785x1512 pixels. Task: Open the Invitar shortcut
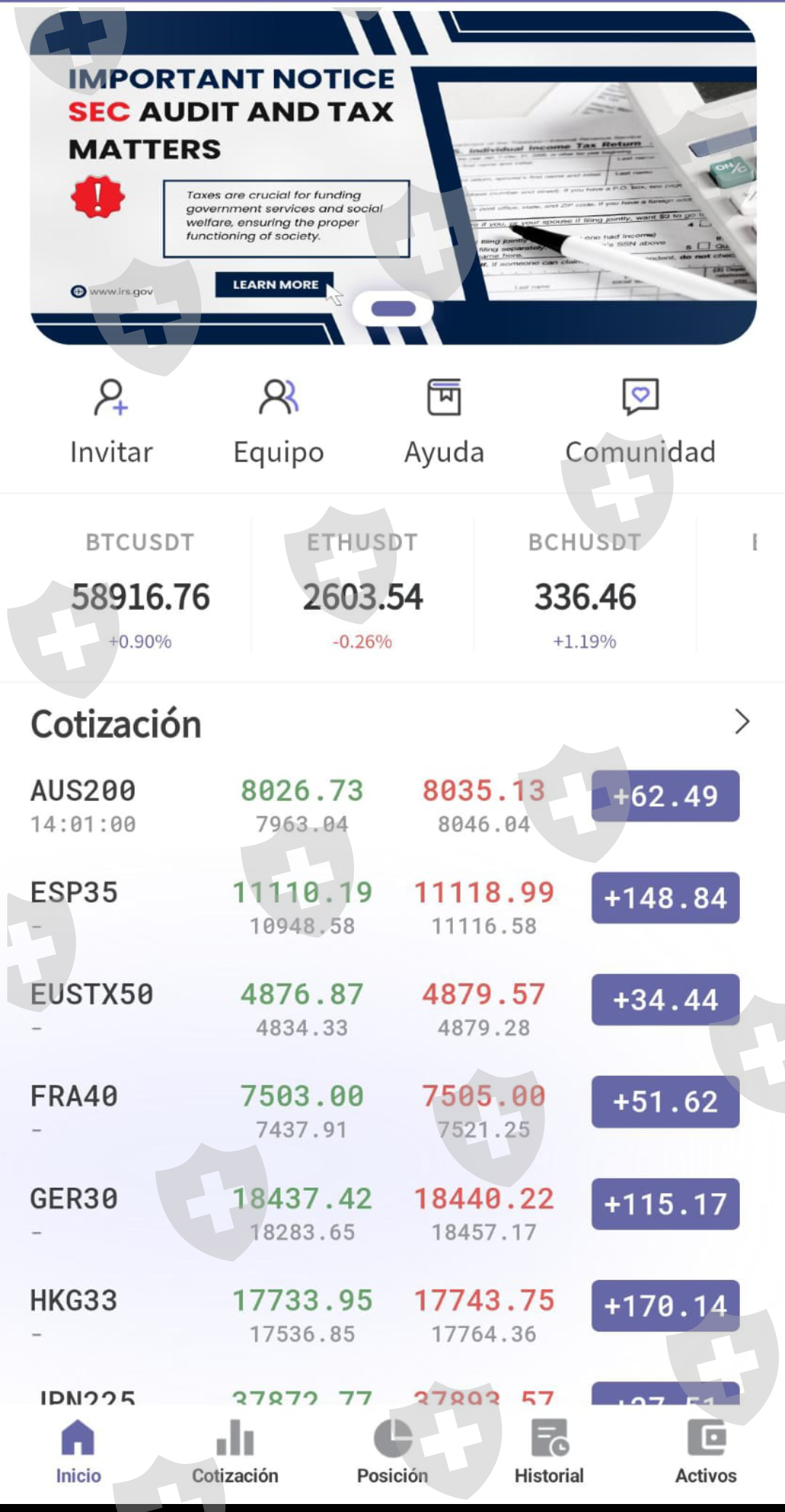pyautogui.click(x=111, y=422)
